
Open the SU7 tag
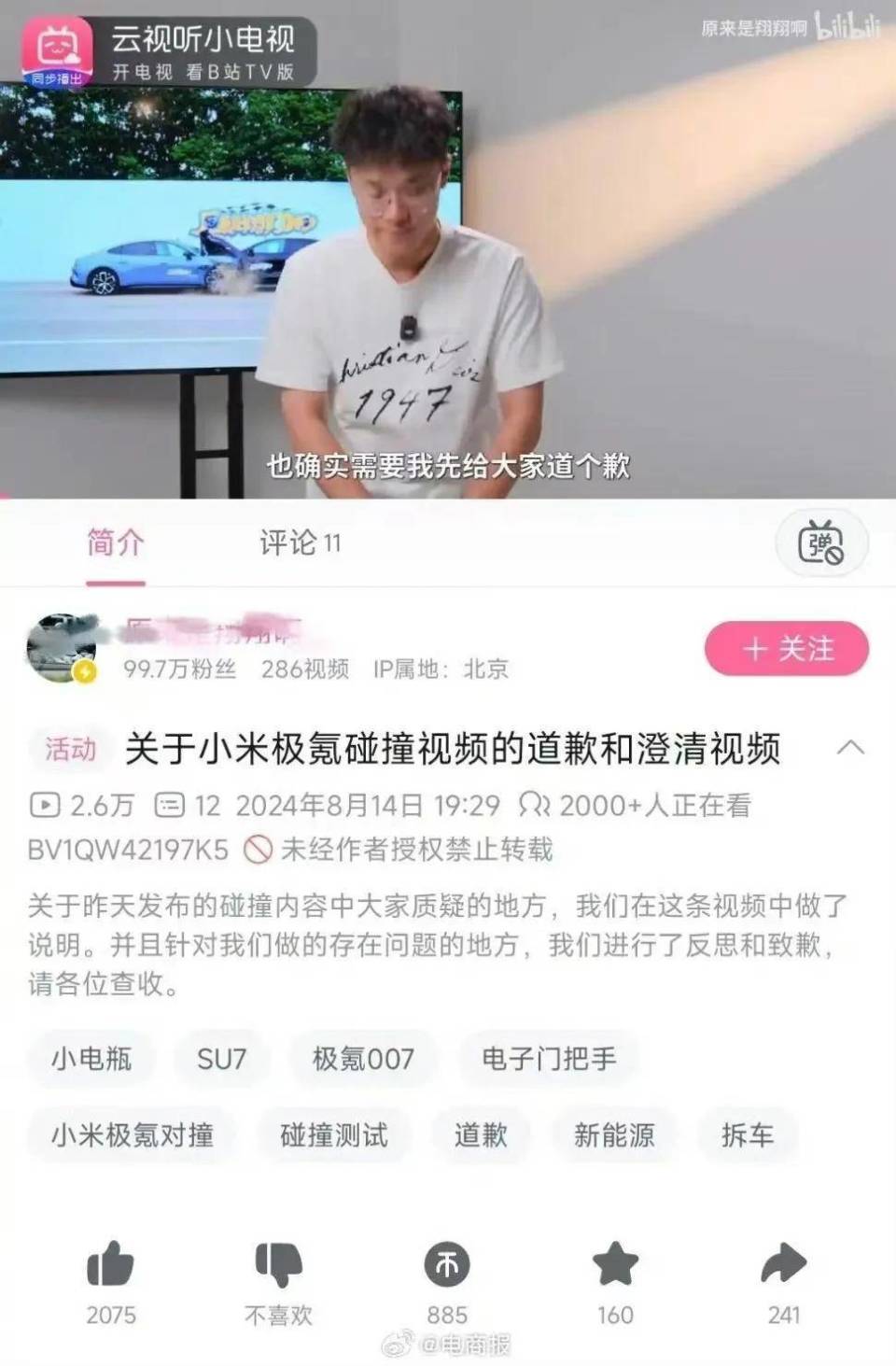pos(221,1059)
